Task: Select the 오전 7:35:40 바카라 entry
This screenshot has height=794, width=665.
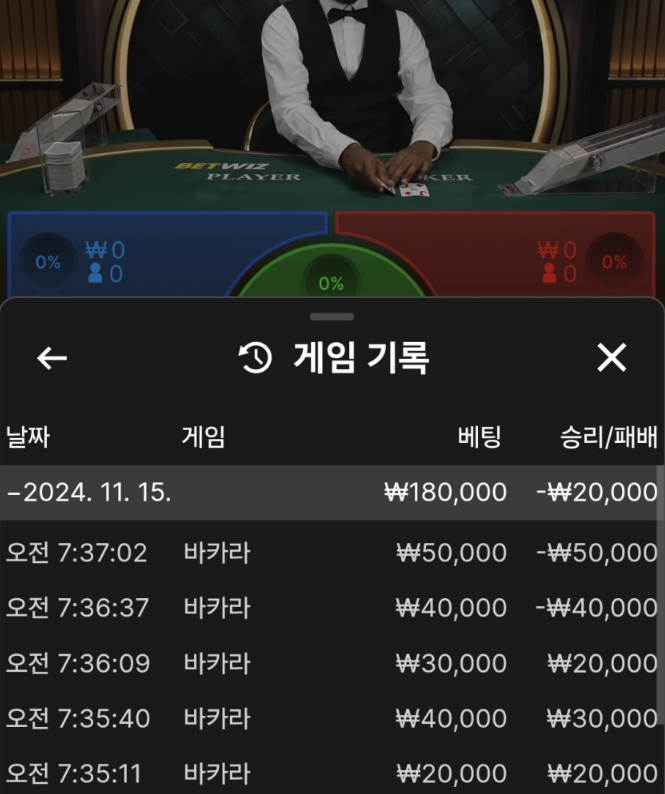Action: 330,718
